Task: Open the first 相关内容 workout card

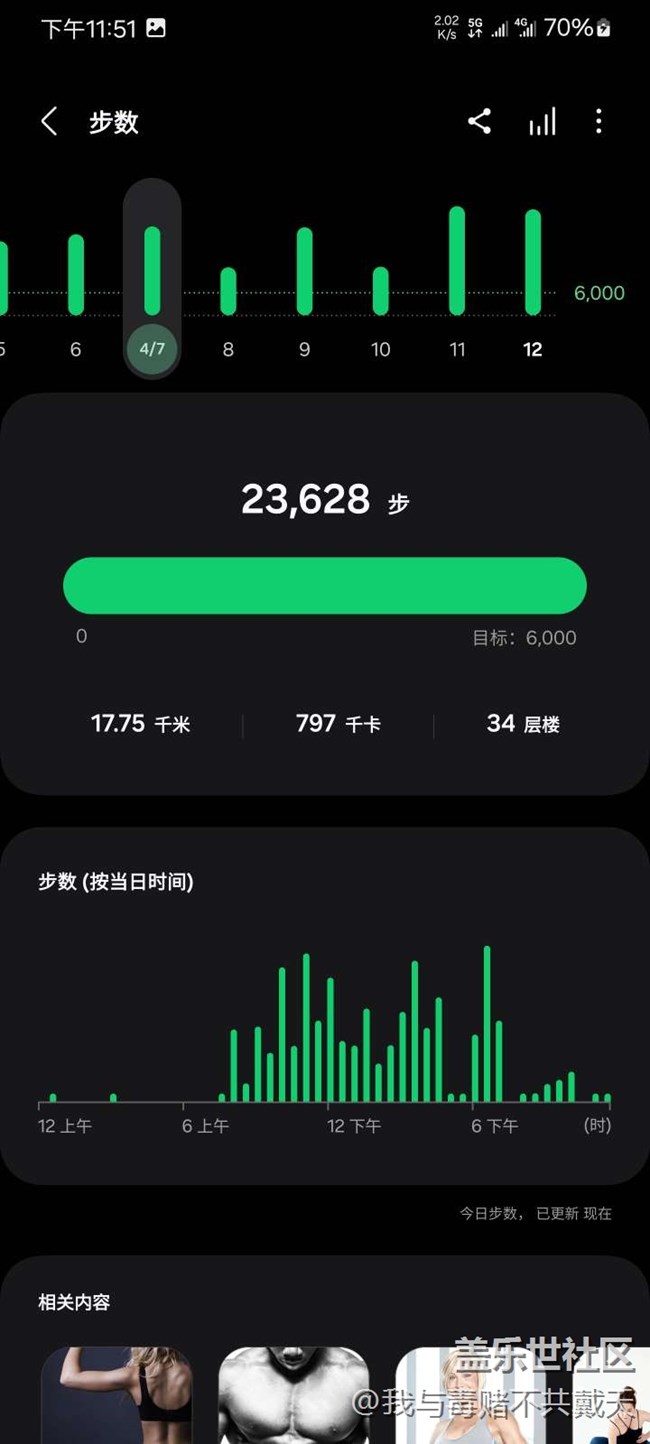Action: click(116, 1395)
